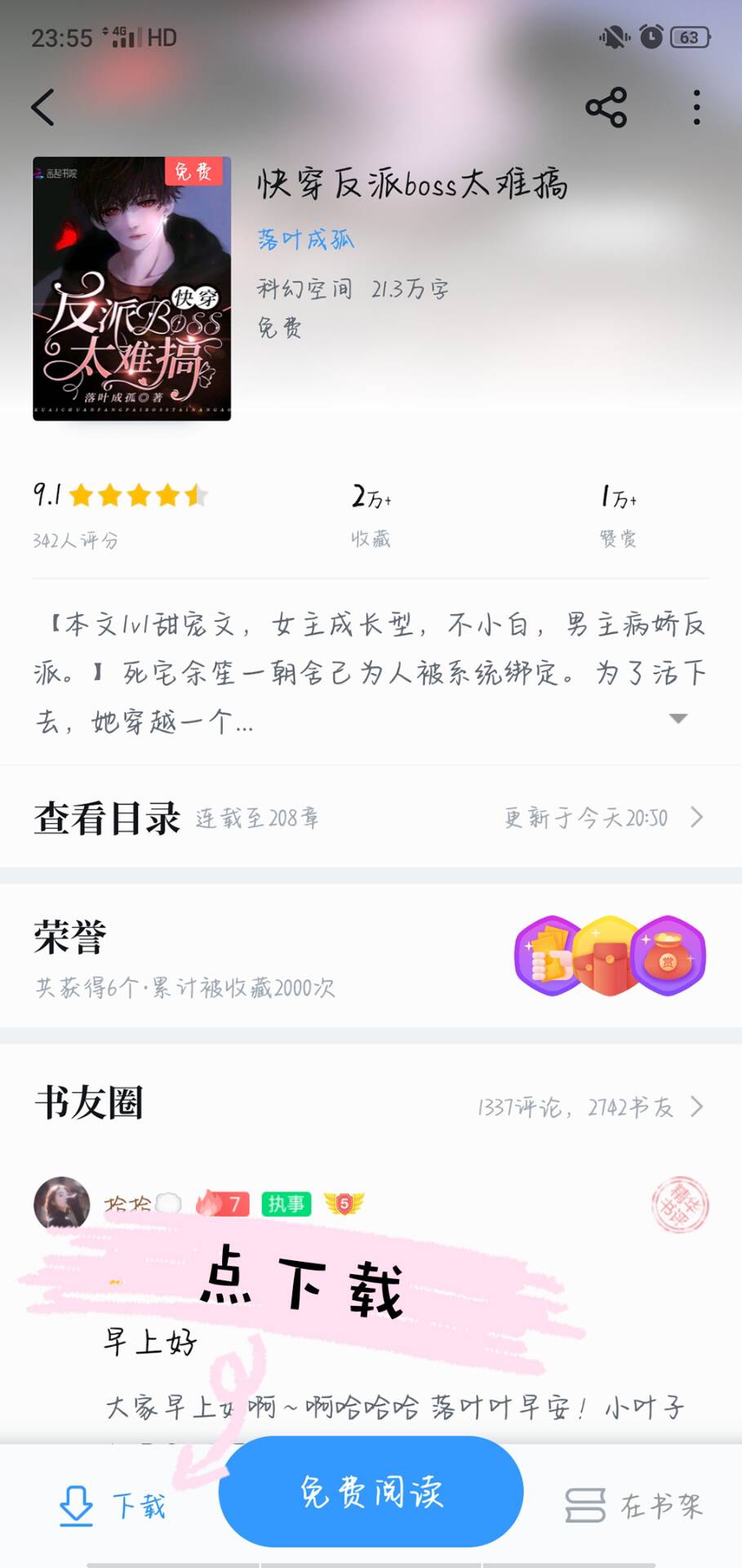Open author 落叶成孤's page
The height and width of the screenshot is (1568, 742).
pos(306,239)
